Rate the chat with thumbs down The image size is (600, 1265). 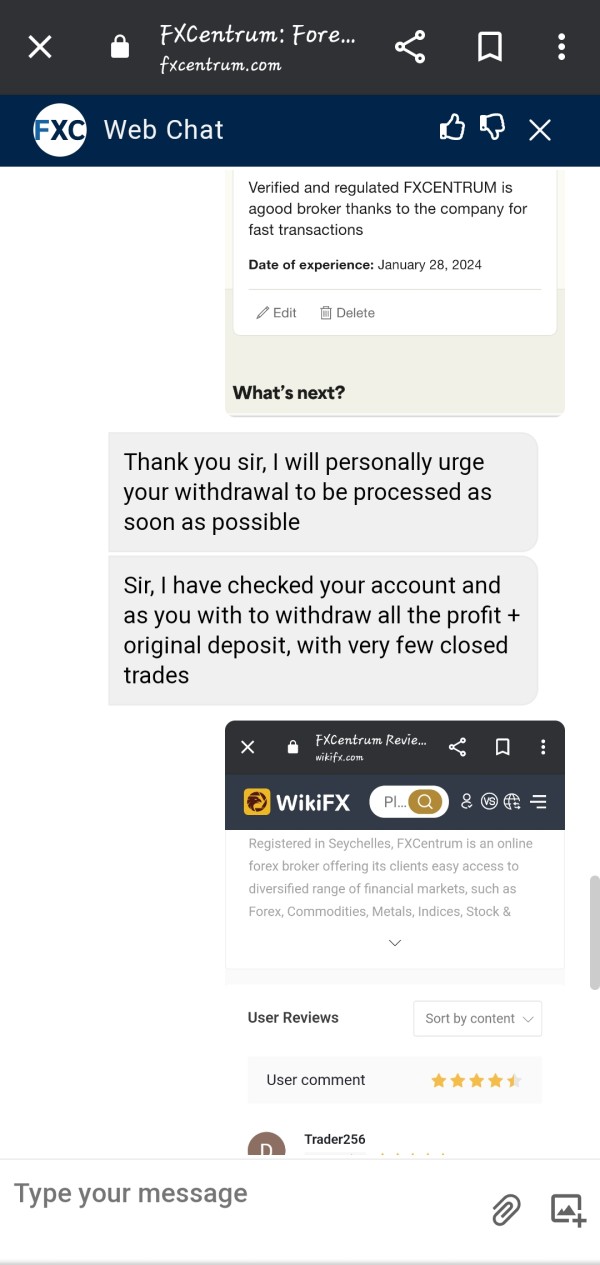click(493, 128)
